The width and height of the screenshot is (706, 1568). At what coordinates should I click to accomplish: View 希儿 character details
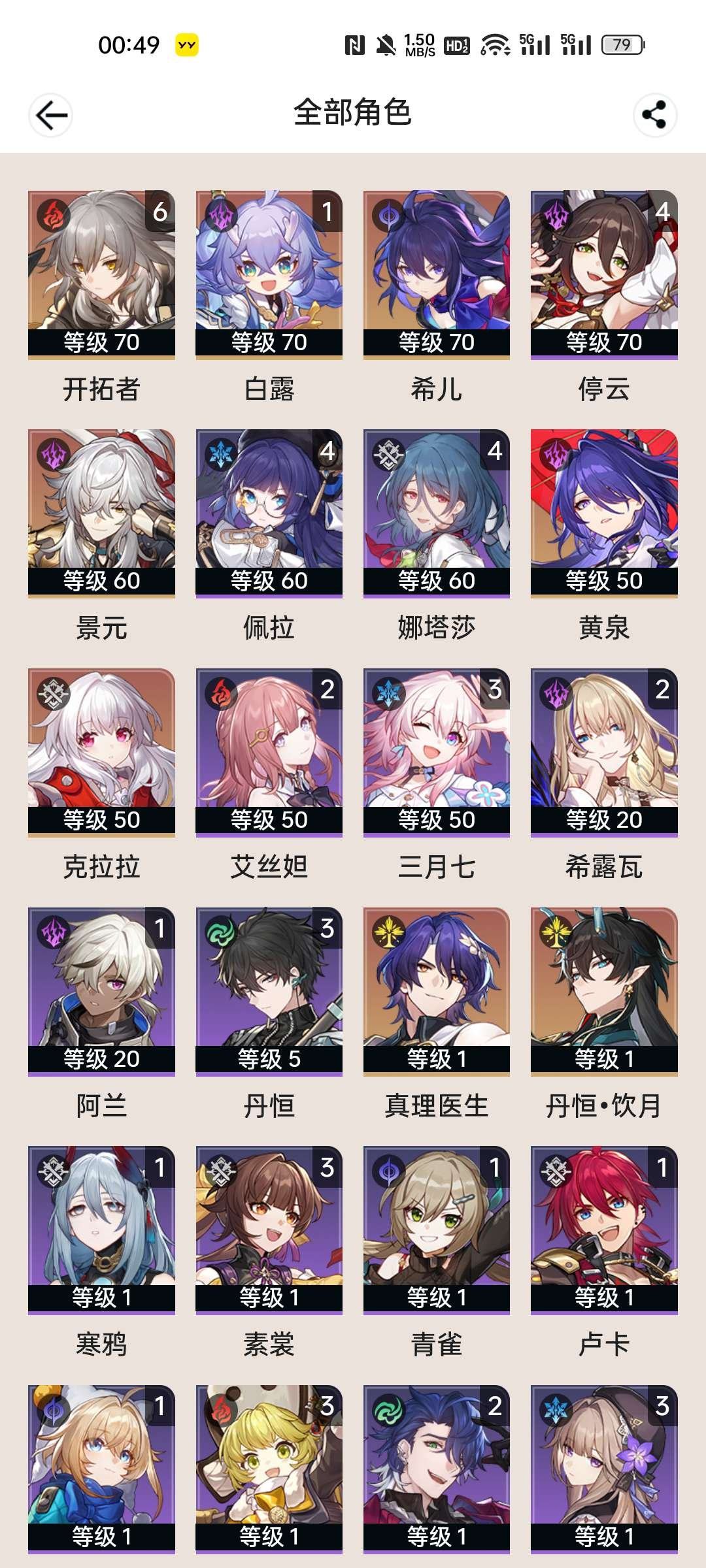click(436, 274)
